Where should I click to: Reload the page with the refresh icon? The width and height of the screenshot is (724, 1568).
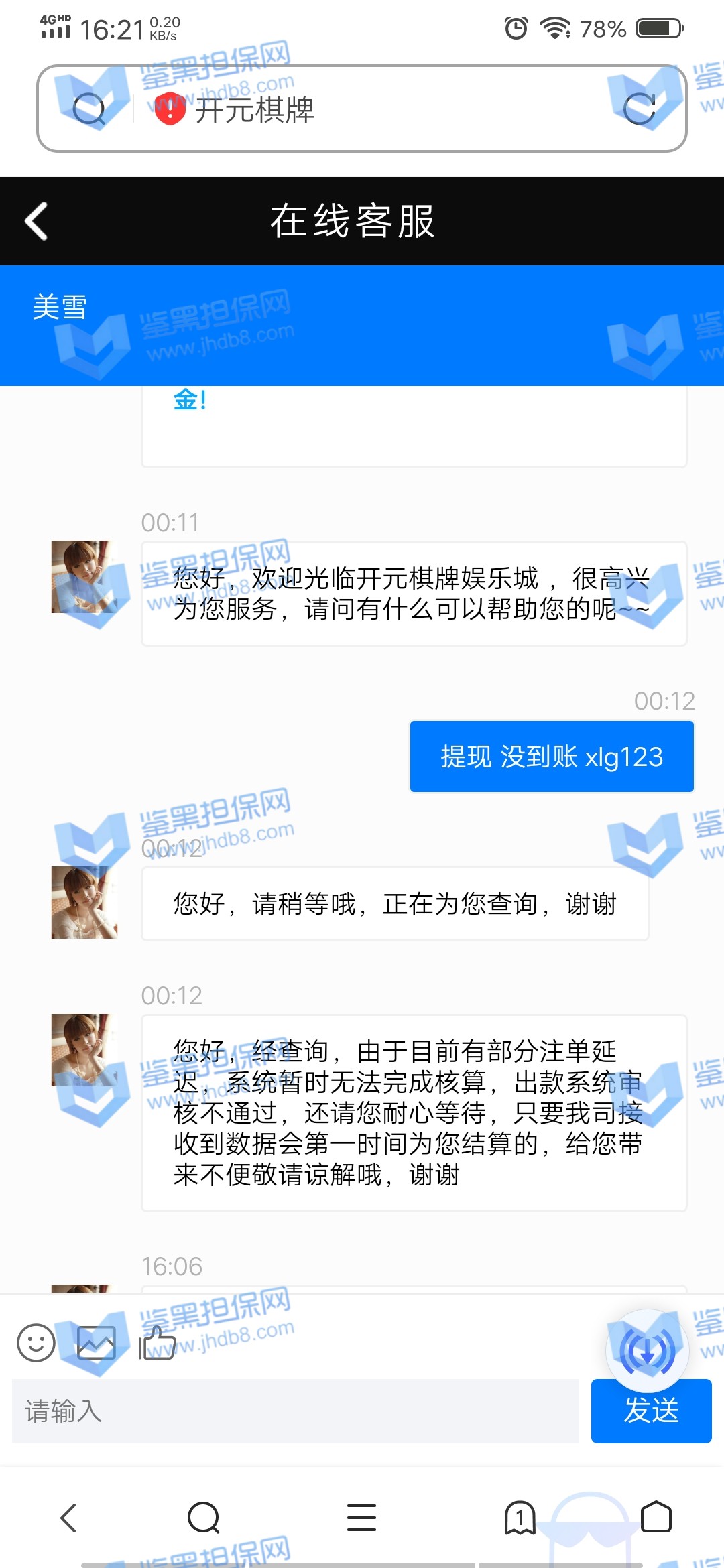638,109
